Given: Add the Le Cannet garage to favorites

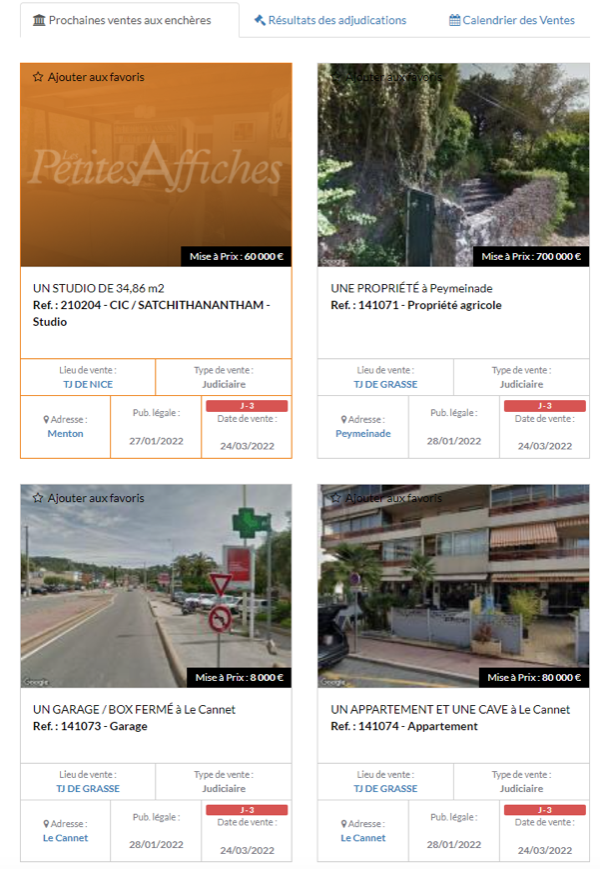Looking at the screenshot, I should click(x=88, y=498).
